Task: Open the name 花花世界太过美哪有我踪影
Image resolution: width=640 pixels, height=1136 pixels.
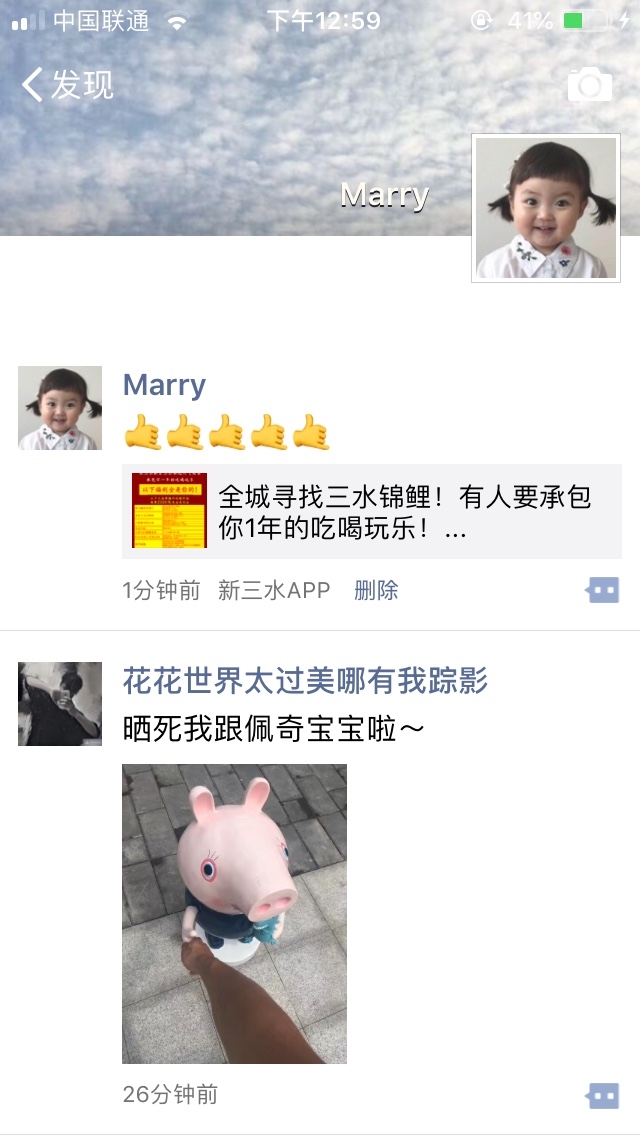Action: [305, 681]
